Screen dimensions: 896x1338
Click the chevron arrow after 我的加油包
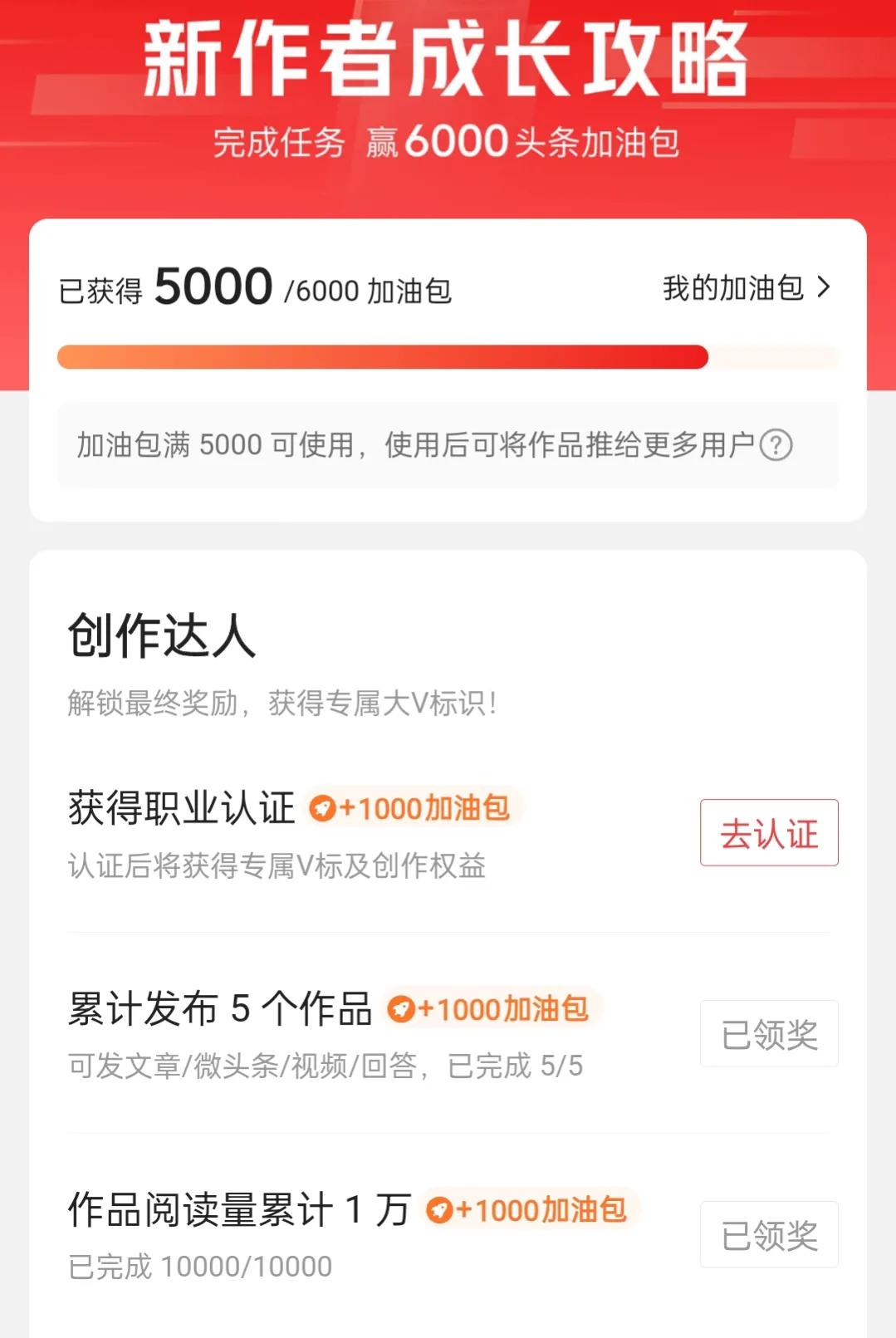point(824,287)
